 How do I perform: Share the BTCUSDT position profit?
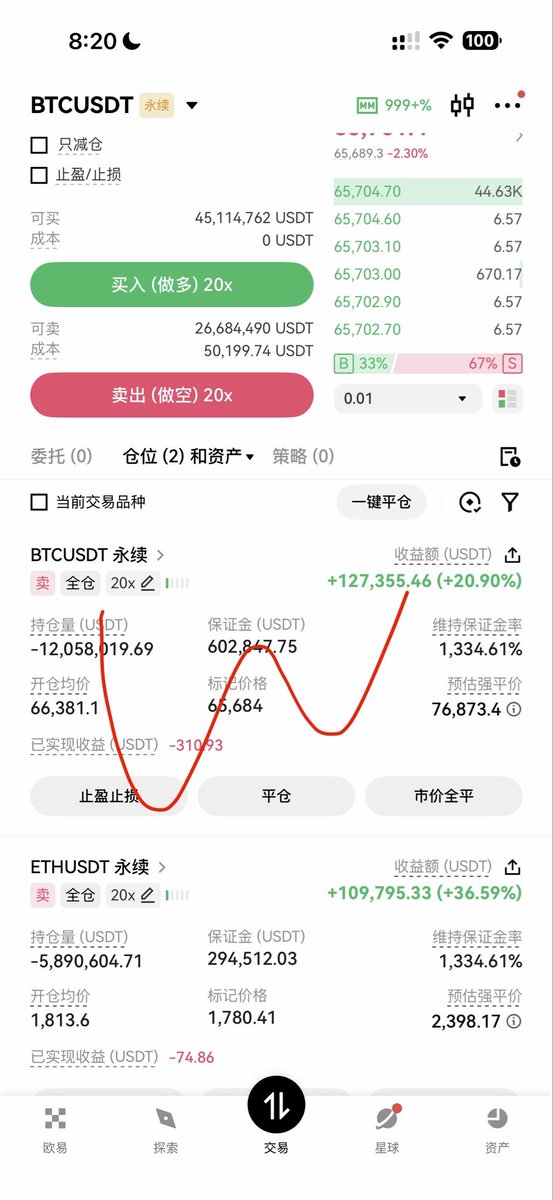tap(512, 555)
